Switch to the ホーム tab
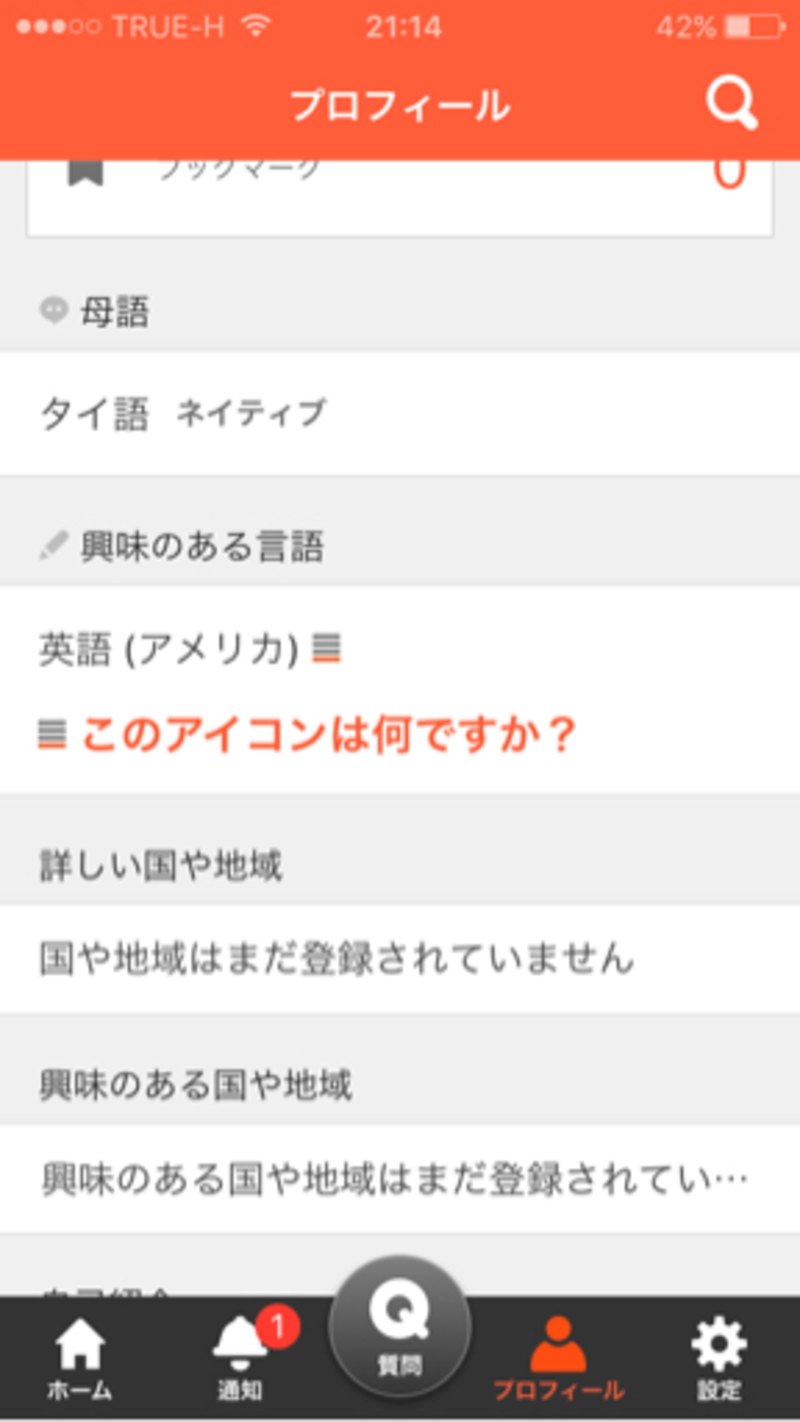The width and height of the screenshot is (800, 1422). (x=79, y=1360)
